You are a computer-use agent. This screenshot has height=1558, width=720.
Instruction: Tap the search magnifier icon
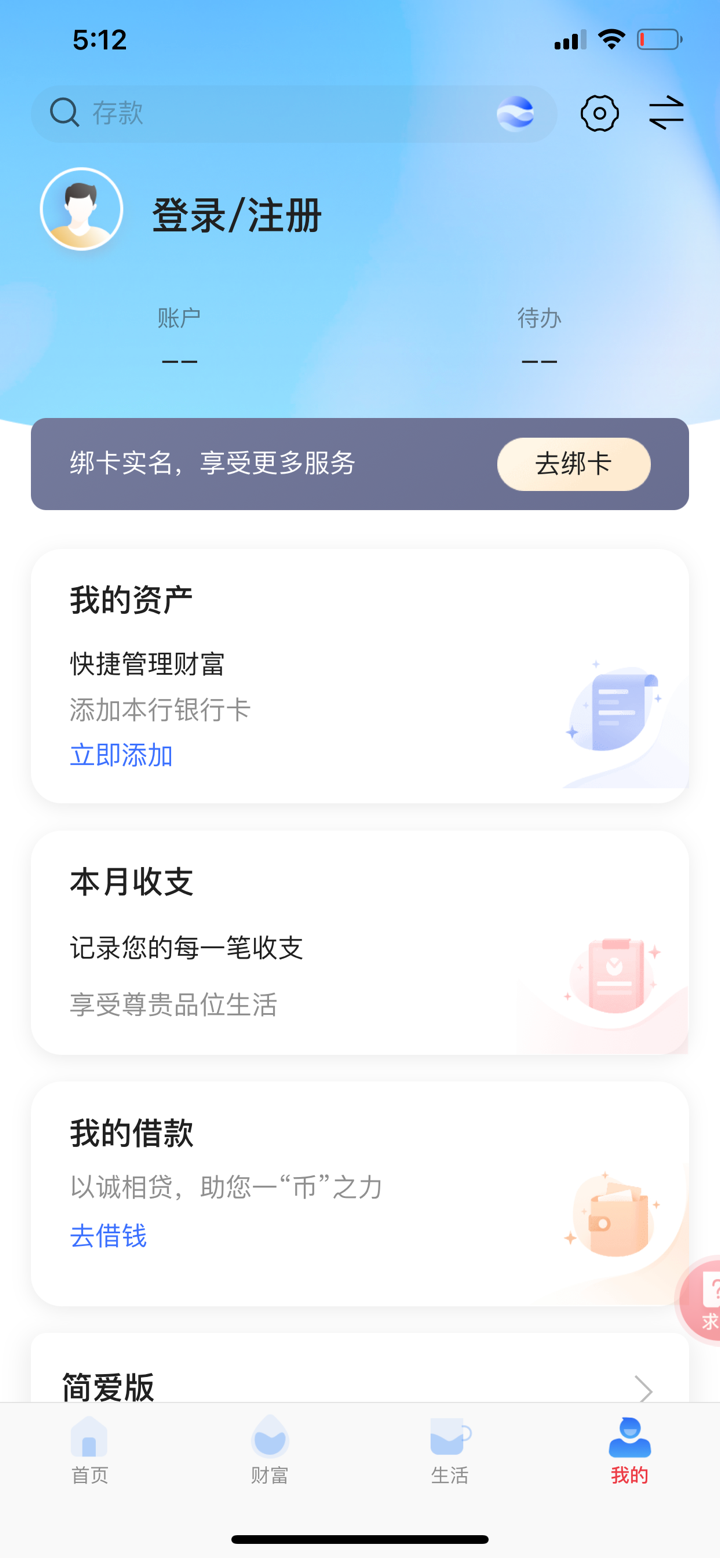click(x=63, y=113)
